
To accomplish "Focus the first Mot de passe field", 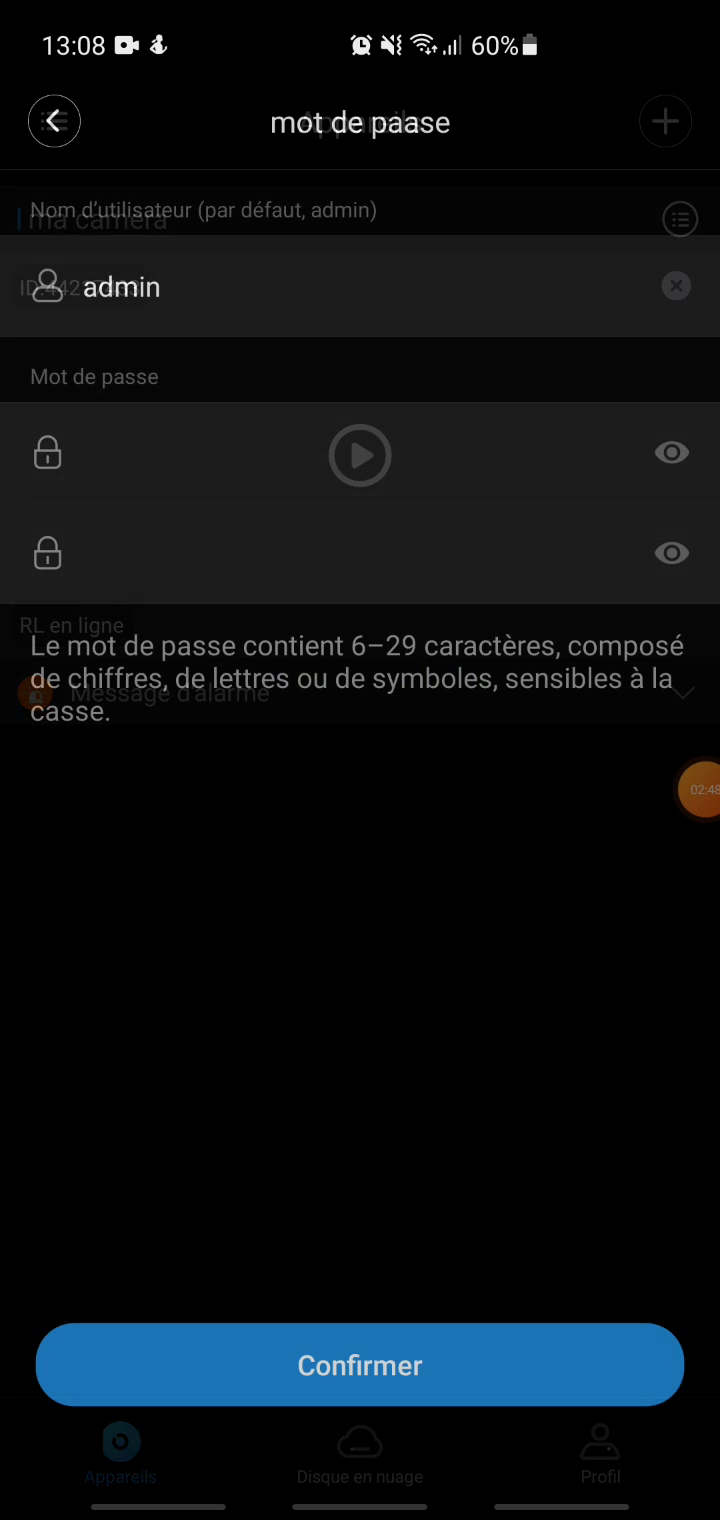I will [340, 453].
